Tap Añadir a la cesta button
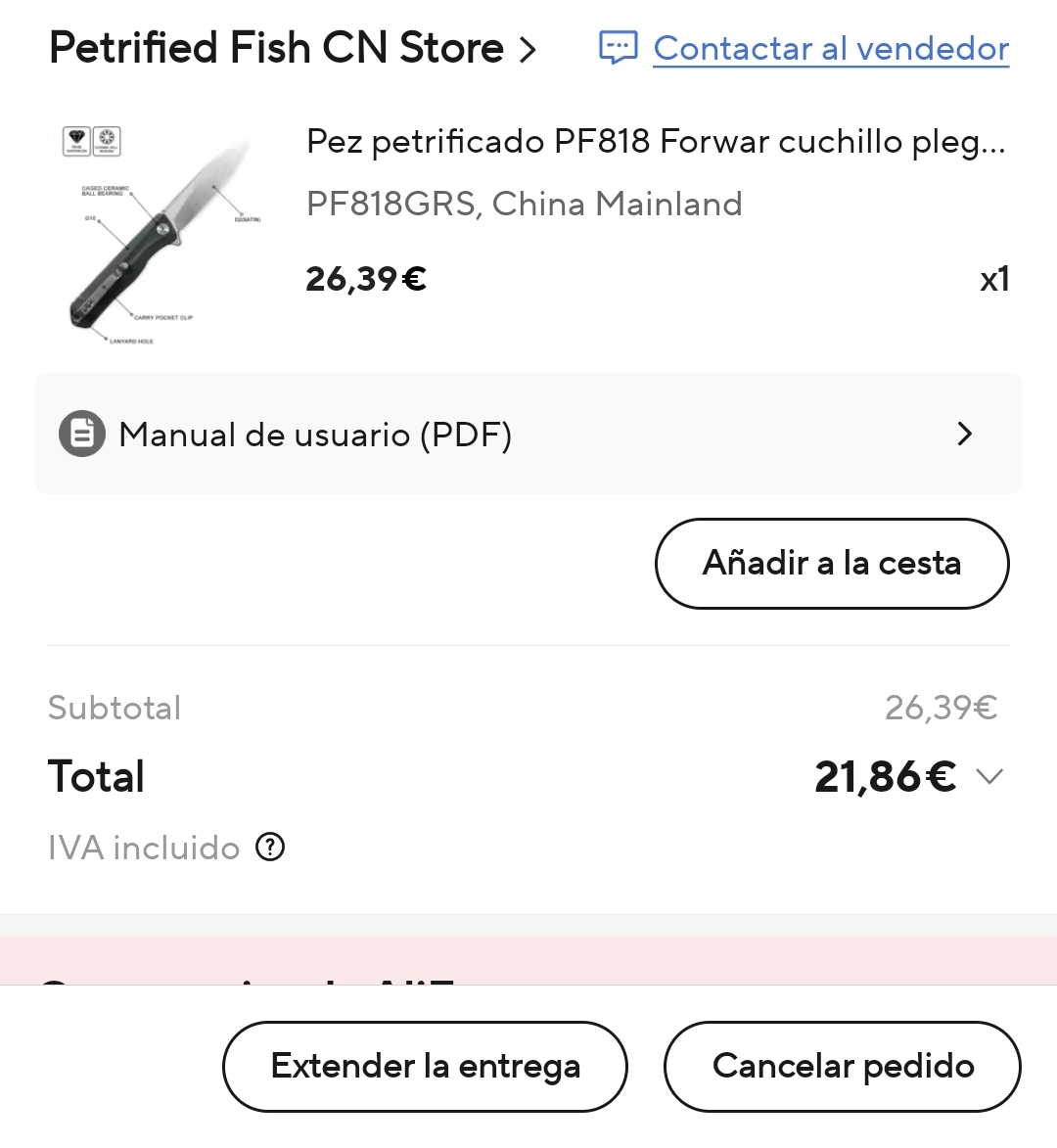 (x=831, y=564)
